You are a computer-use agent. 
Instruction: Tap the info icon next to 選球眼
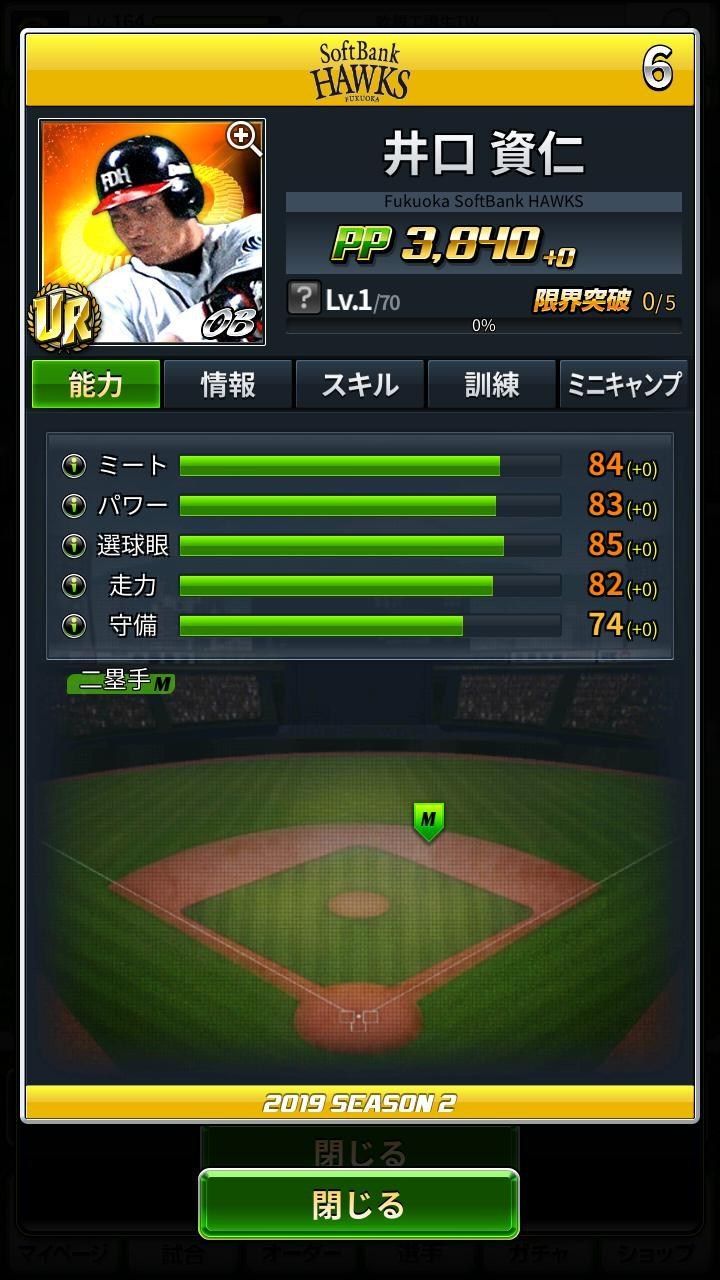coord(74,546)
